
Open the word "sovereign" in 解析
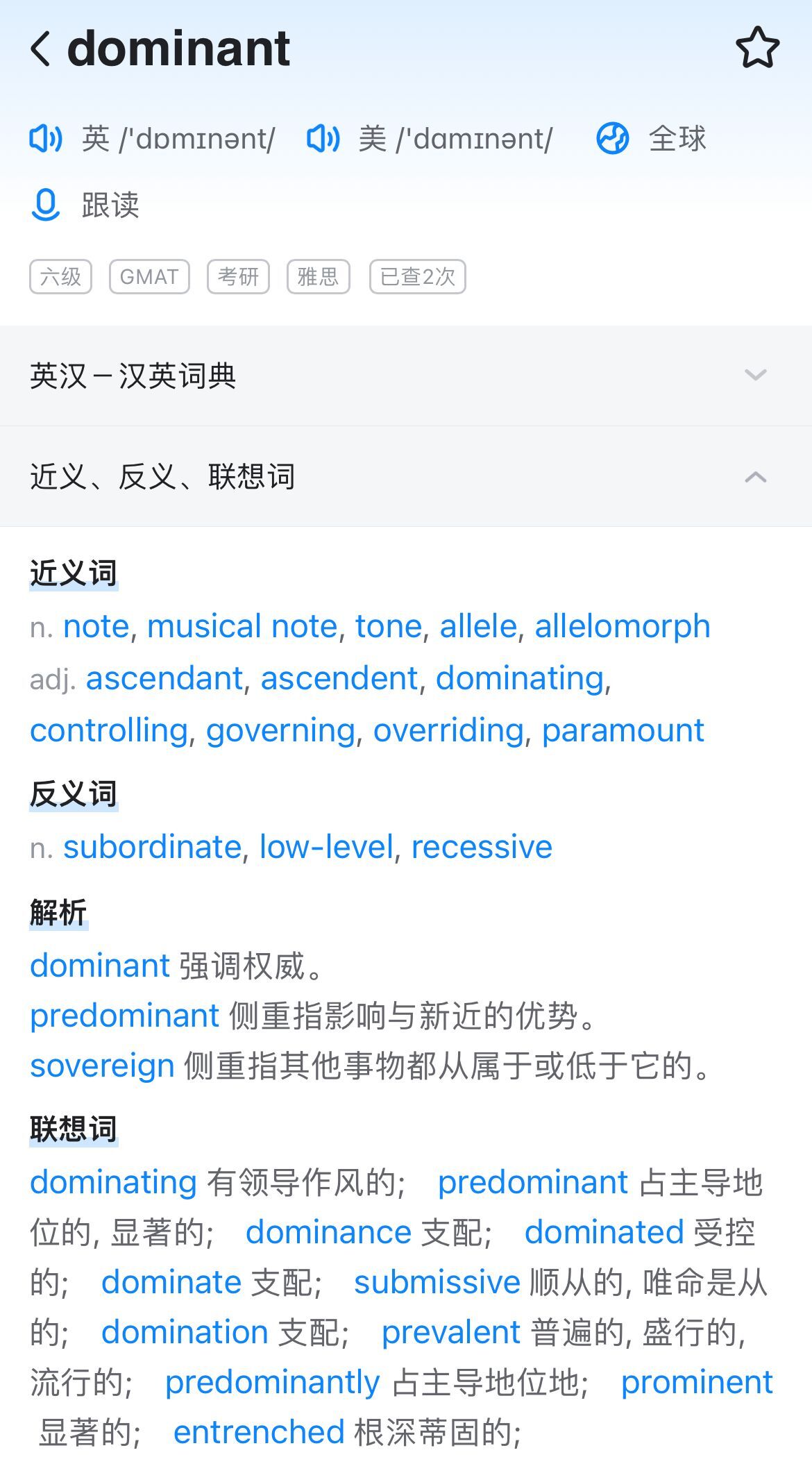tap(102, 1066)
